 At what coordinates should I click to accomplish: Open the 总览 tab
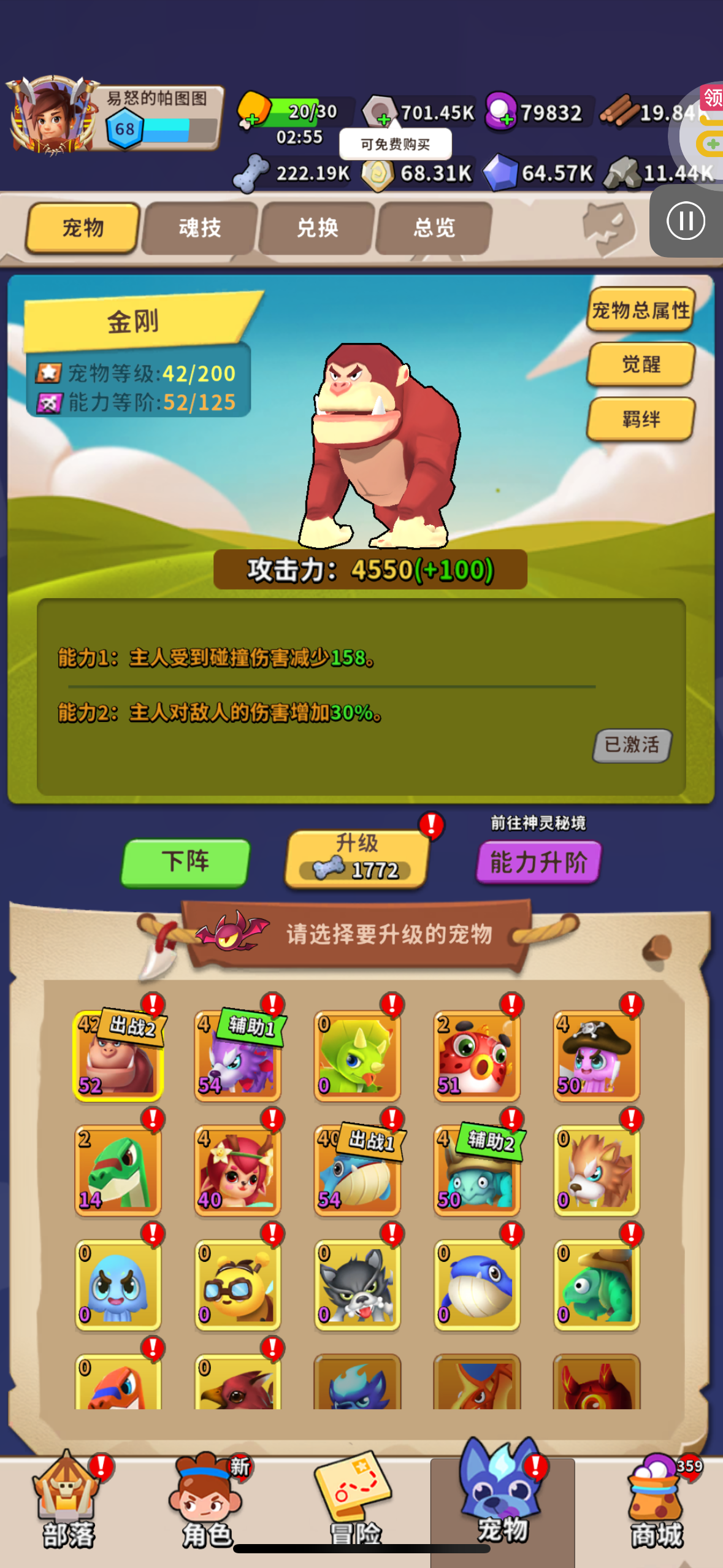(x=434, y=228)
